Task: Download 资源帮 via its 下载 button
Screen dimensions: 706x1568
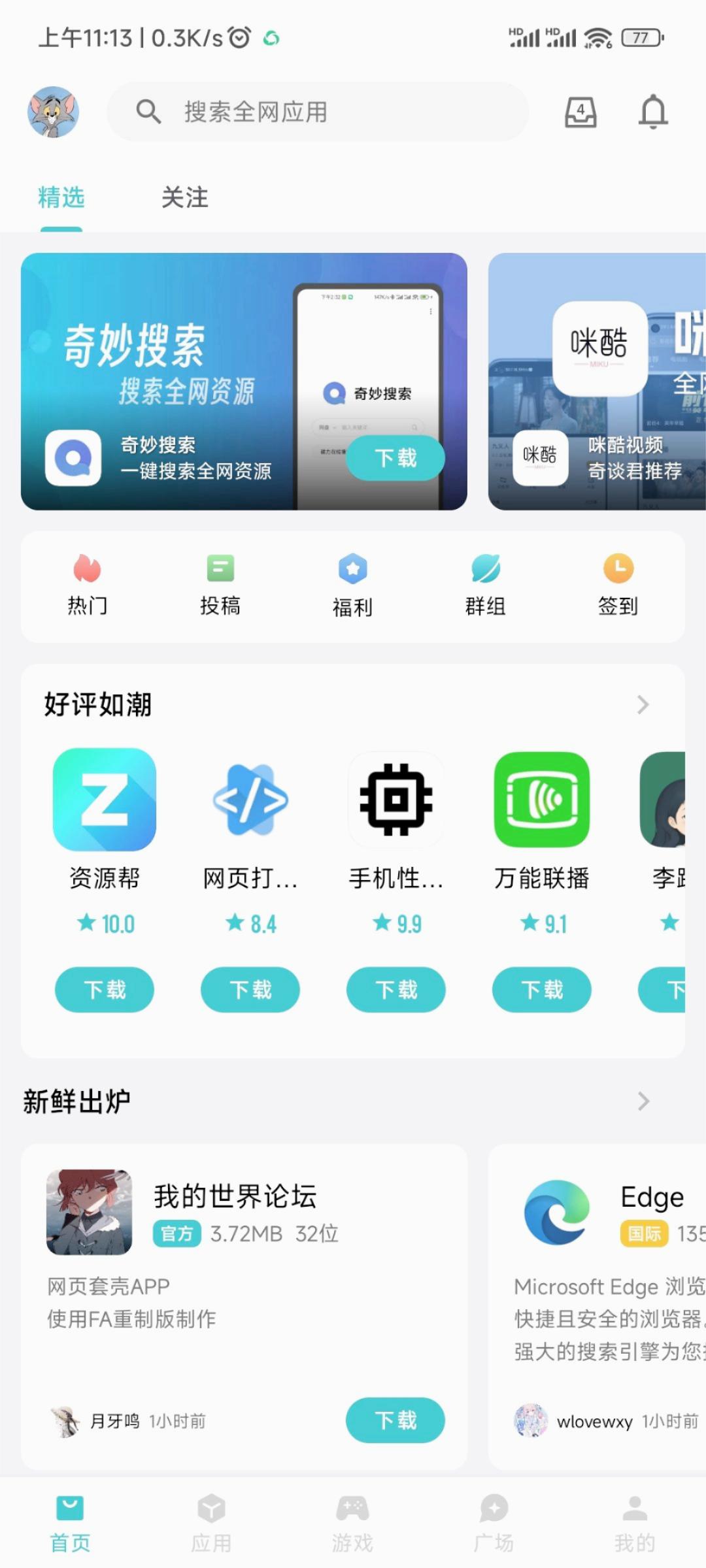Action: tap(105, 990)
